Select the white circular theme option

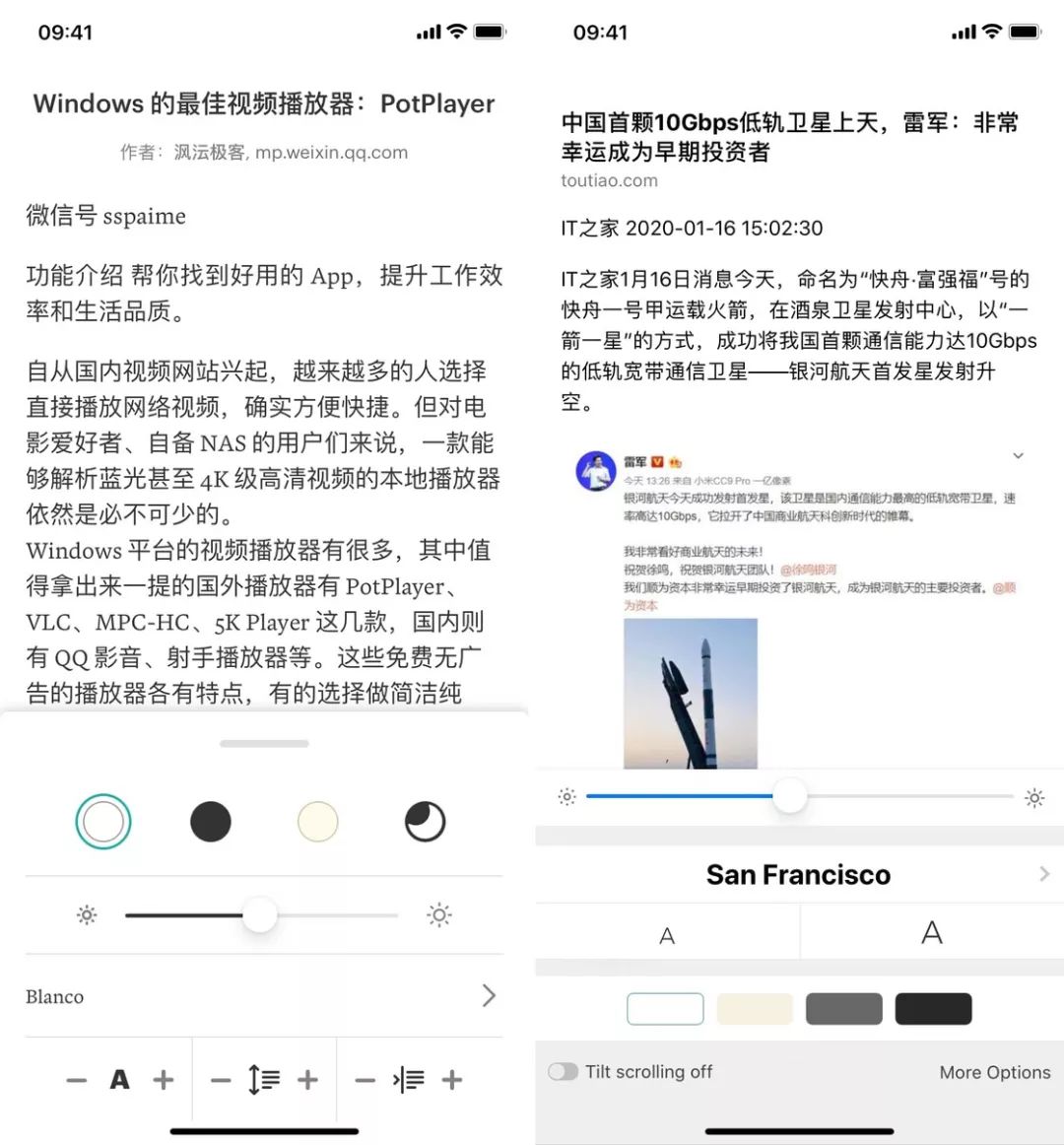click(103, 822)
